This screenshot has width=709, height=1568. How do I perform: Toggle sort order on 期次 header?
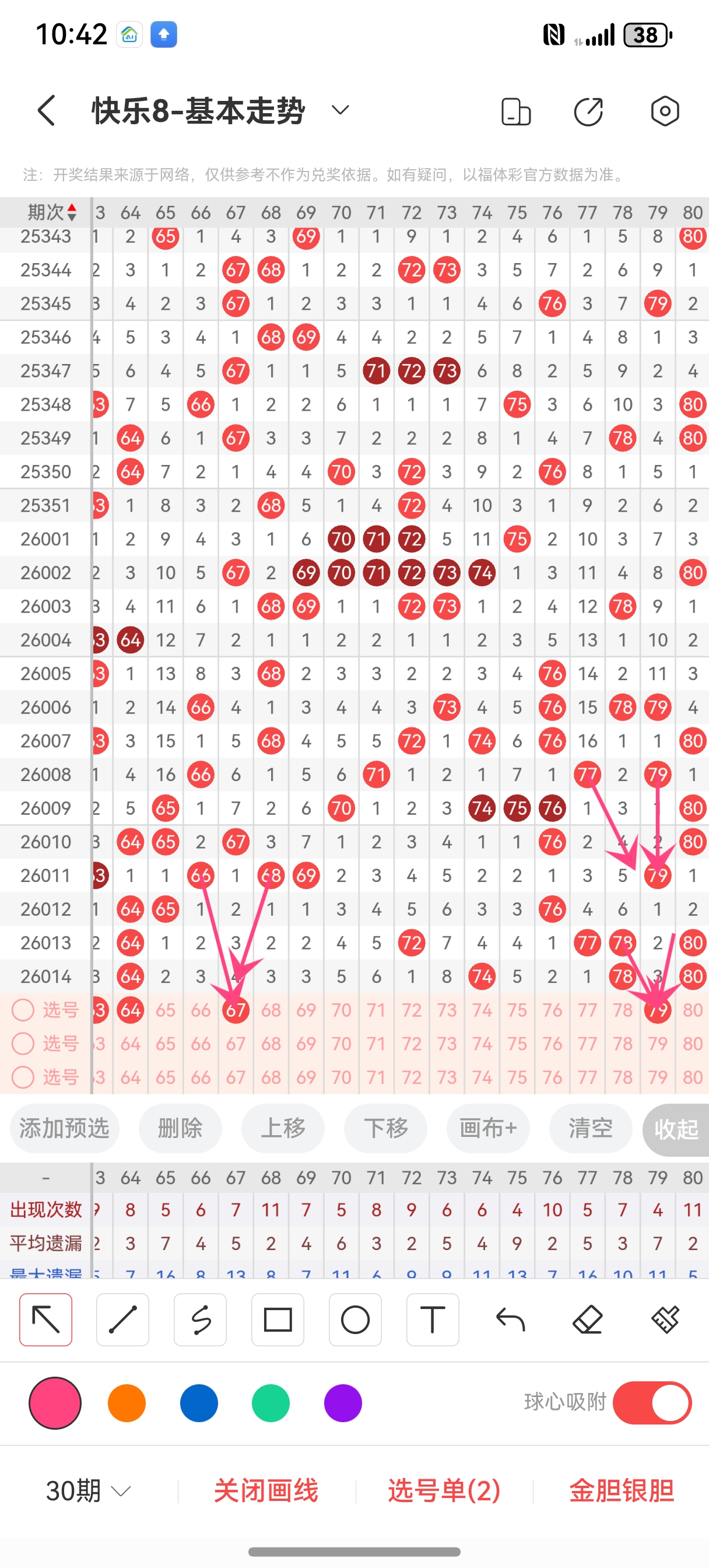click(52, 212)
